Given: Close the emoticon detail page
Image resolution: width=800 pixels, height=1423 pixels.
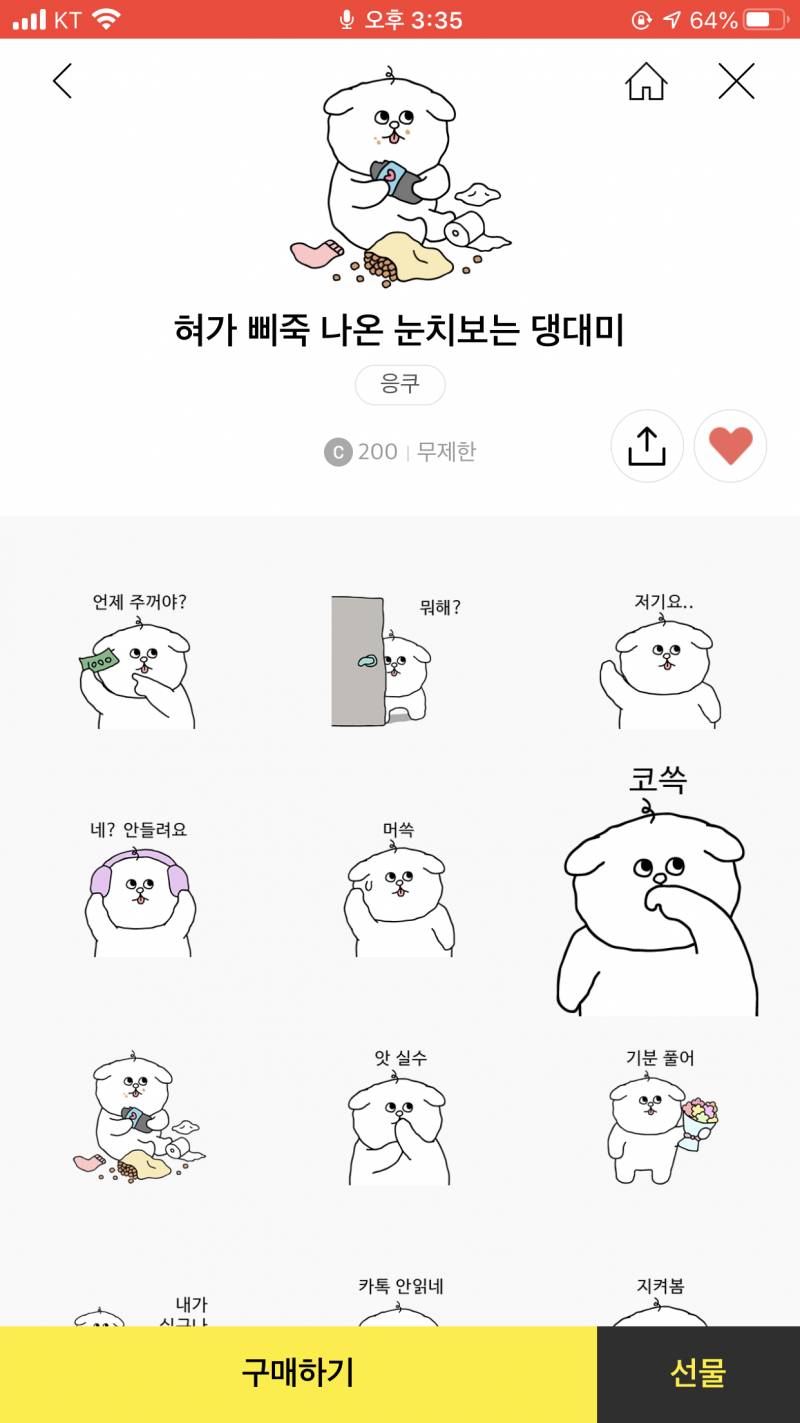Looking at the screenshot, I should (x=737, y=82).
